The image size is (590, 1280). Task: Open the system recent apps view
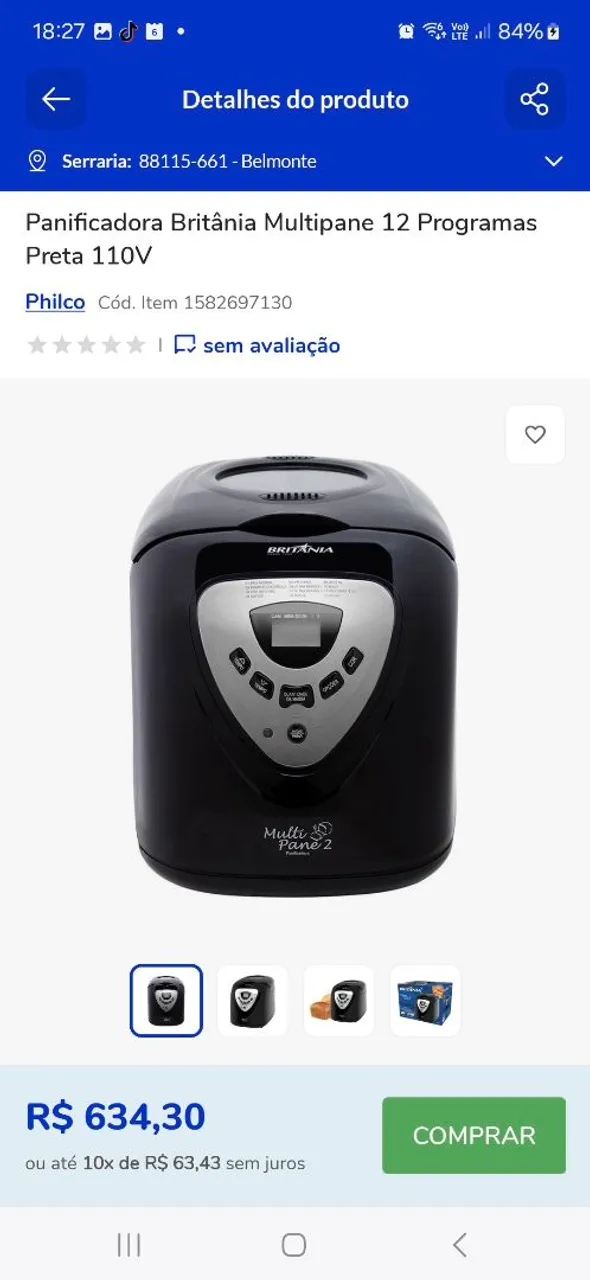click(x=129, y=1245)
